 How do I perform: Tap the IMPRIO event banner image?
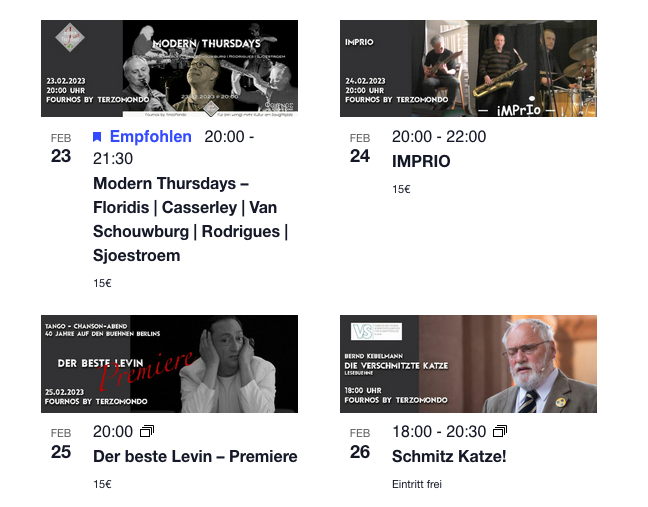point(468,68)
